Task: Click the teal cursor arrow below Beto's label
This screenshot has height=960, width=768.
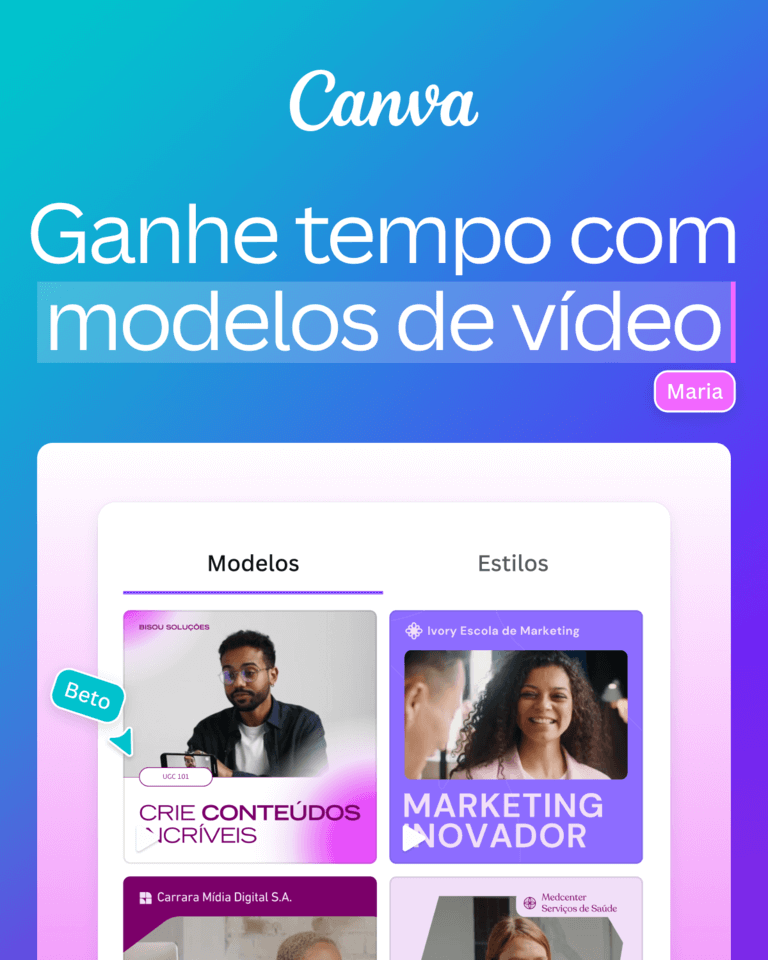Action: click(124, 742)
